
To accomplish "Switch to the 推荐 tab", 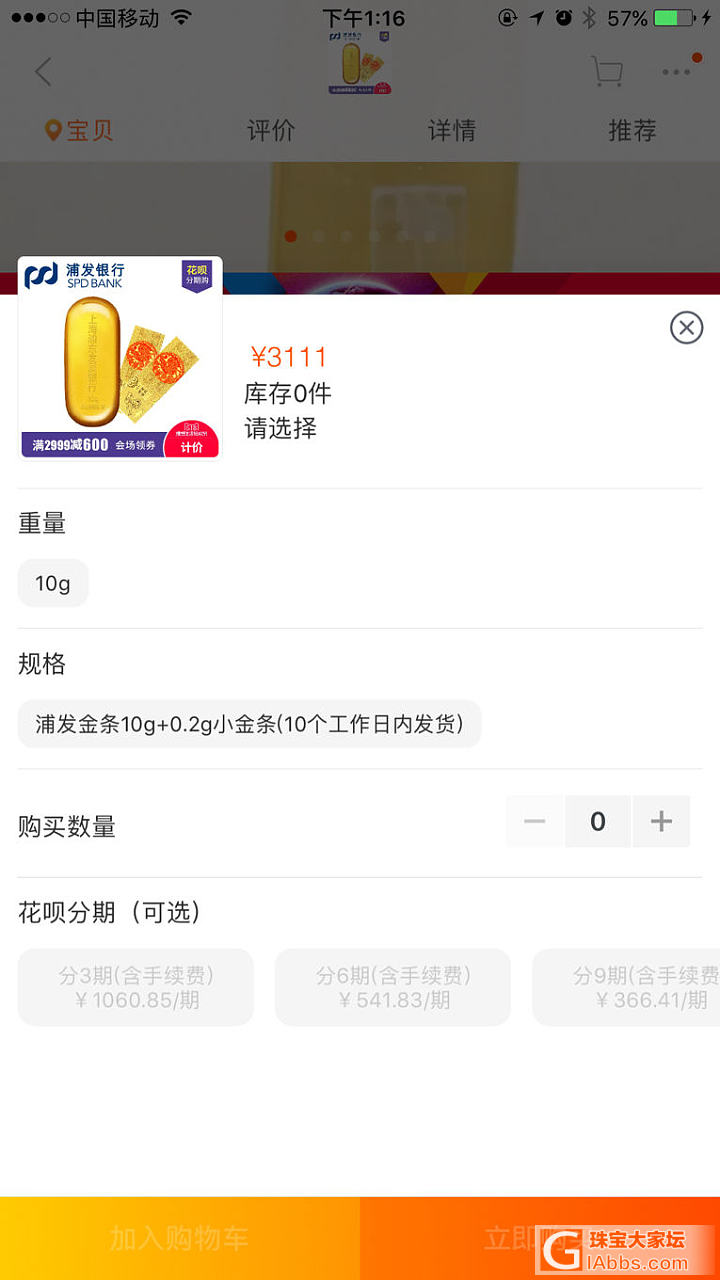I will (632, 131).
